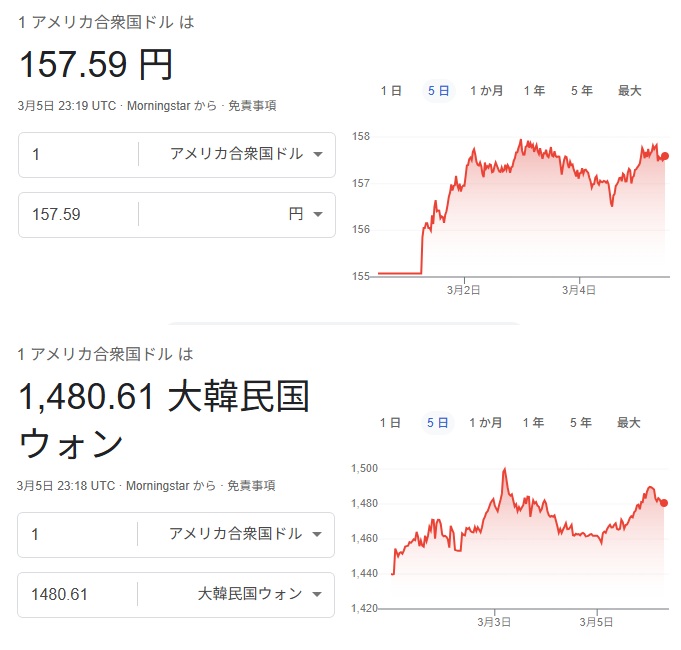The image size is (681, 650).
Task: Show the 5年 range on the won chart
Action: [581, 423]
